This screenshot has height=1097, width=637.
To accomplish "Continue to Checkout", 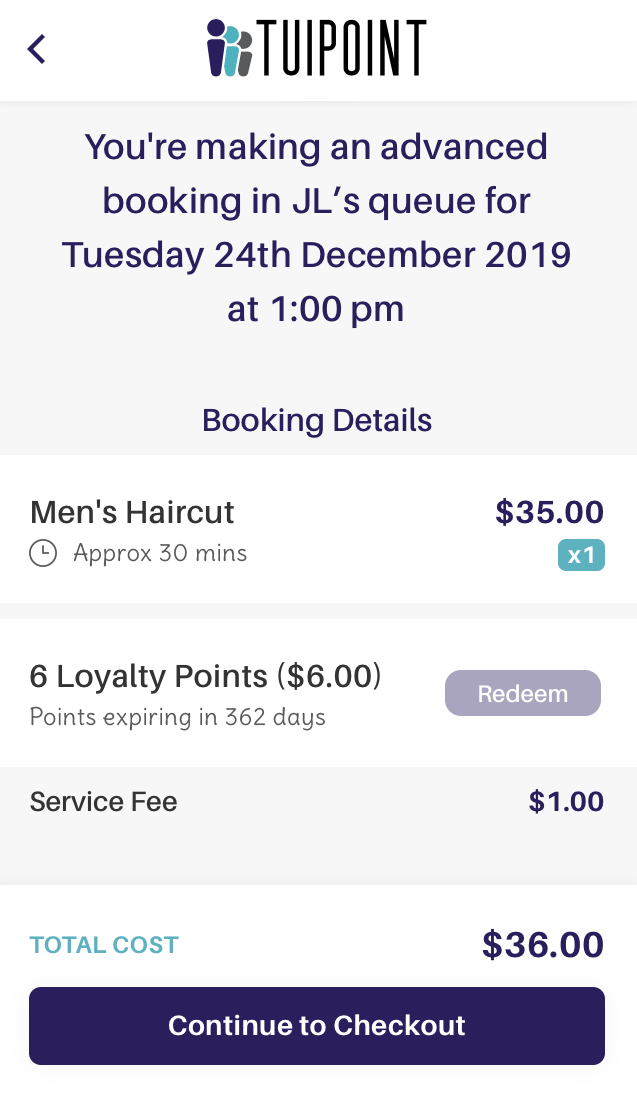I will pos(316,1026).
